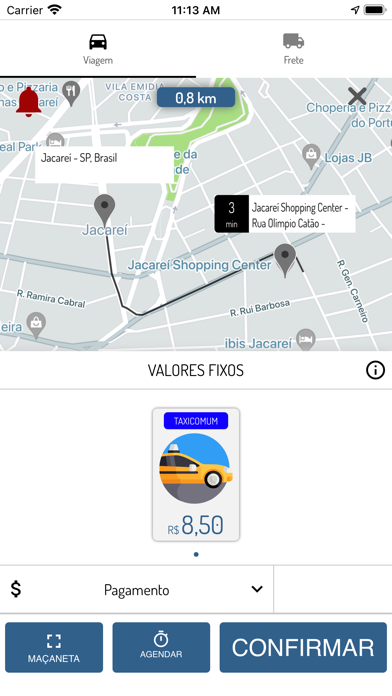
Task: Select the Viagem tab
Action: click(98, 49)
